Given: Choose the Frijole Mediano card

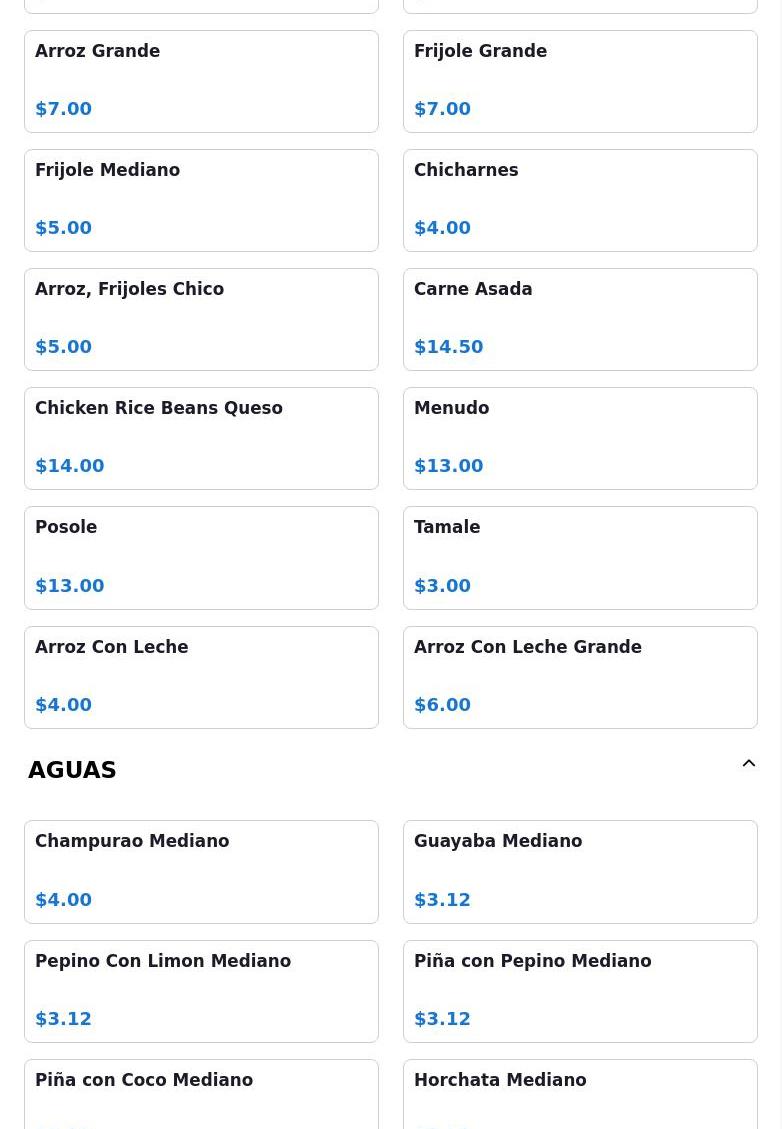Looking at the screenshot, I should [x=201, y=200].
